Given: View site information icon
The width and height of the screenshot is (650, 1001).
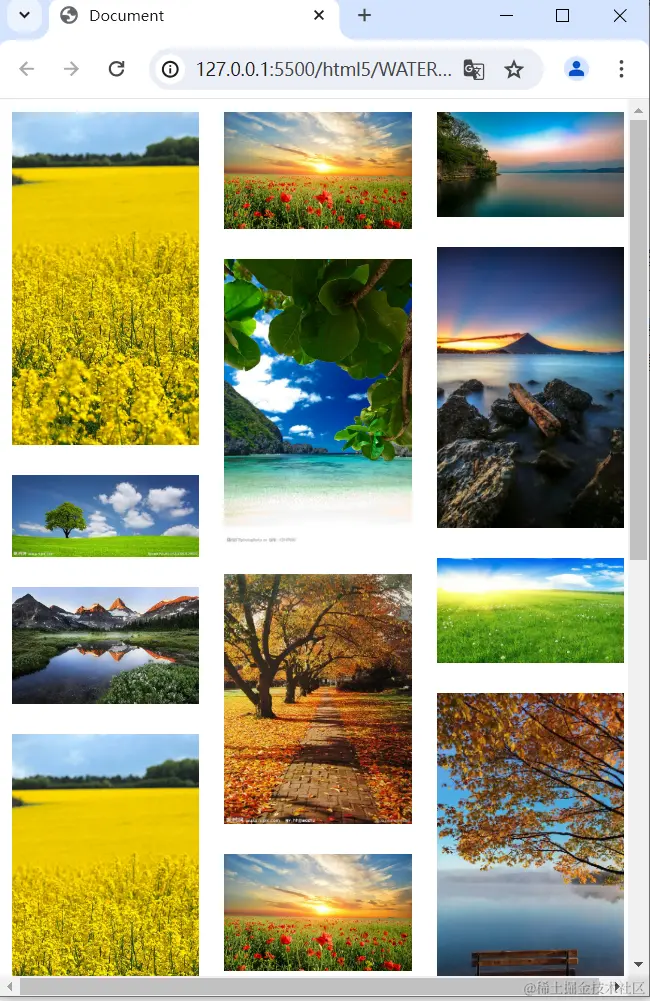Looking at the screenshot, I should 171,69.
